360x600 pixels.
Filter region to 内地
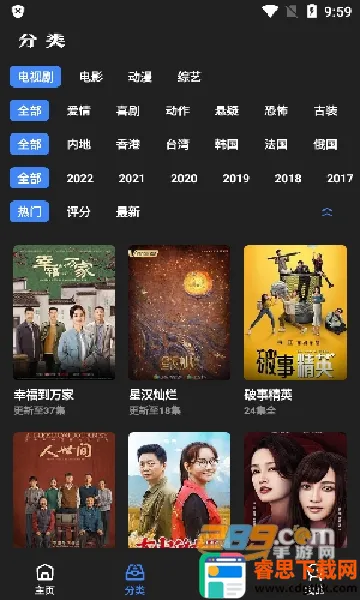point(79,144)
